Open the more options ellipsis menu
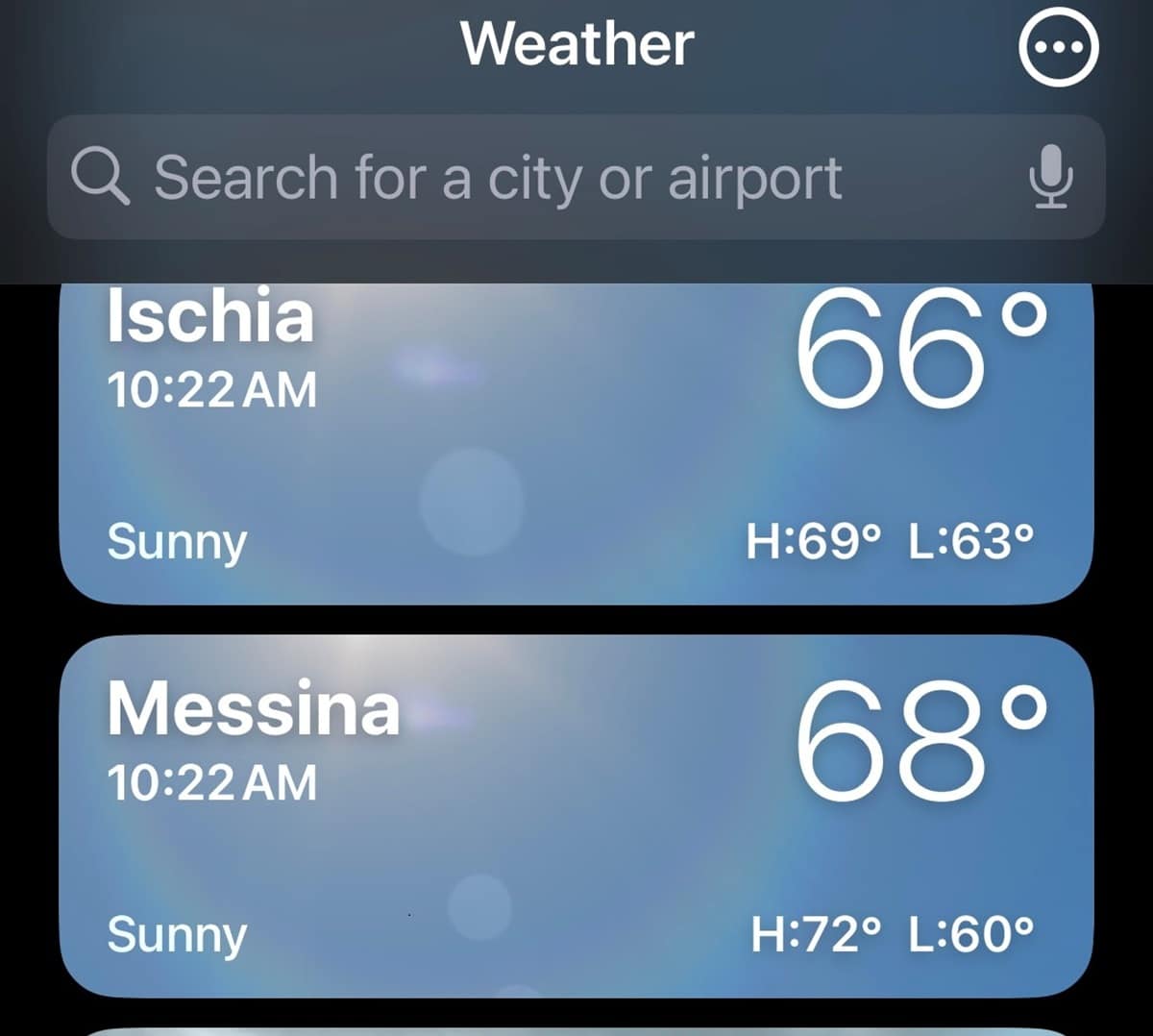1153x1036 pixels. [1057, 47]
